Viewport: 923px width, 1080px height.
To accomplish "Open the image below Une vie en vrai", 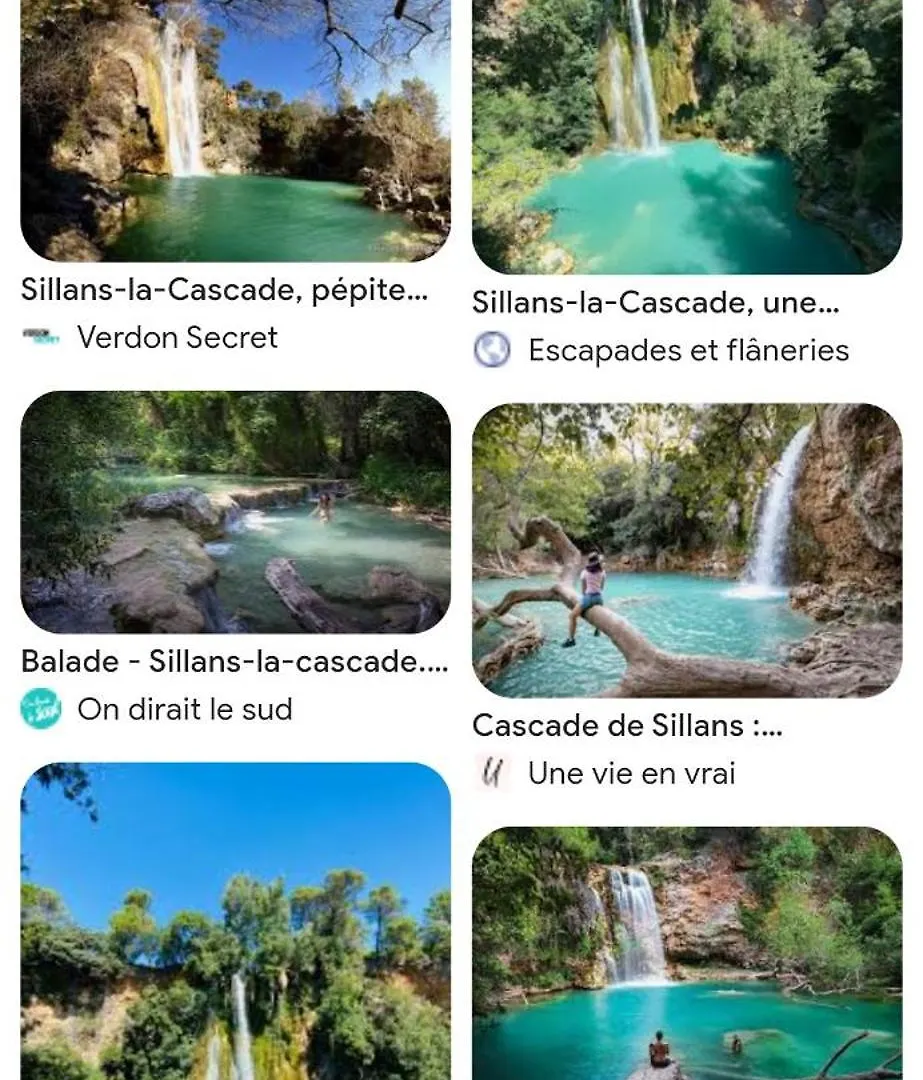I will click(x=687, y=952).
